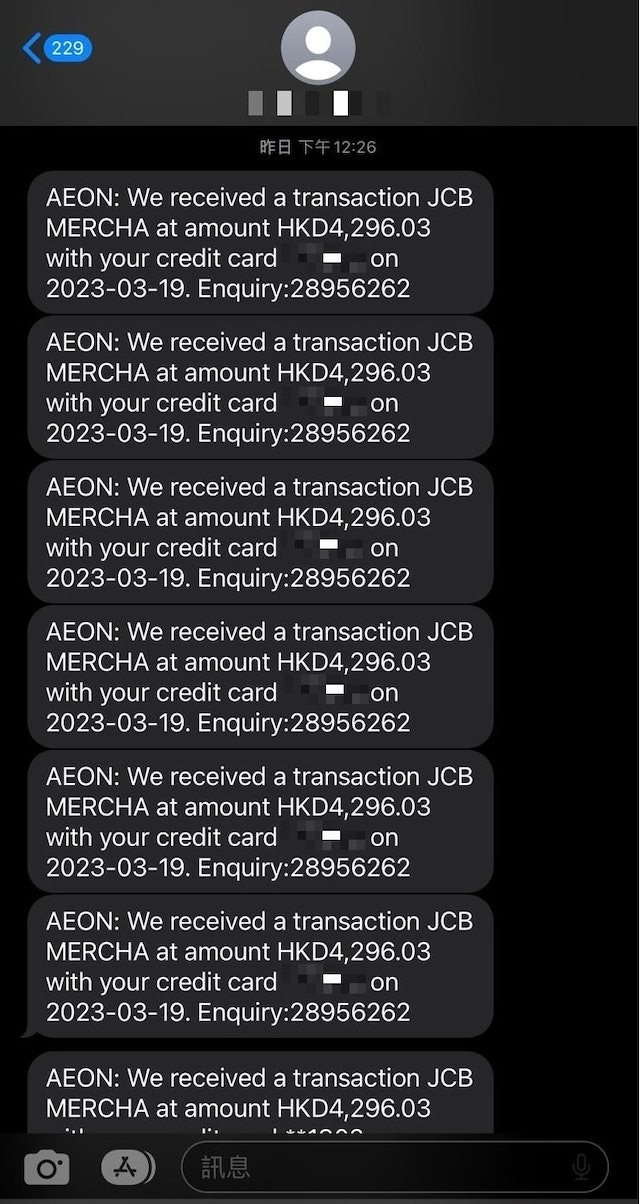Go back to the messages list

pos(57,47)
